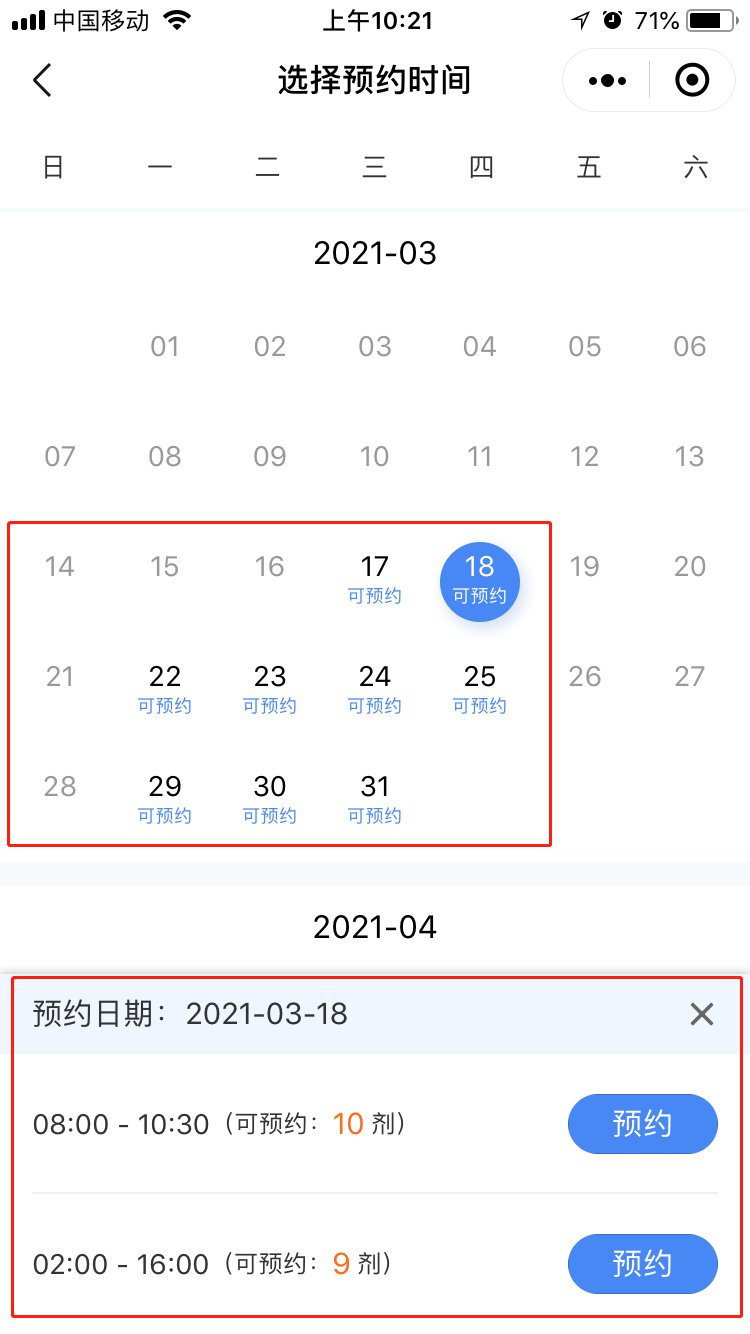750x1334 pixels.
Task: Select March 30 on the calendar
Action: point(270,799)
